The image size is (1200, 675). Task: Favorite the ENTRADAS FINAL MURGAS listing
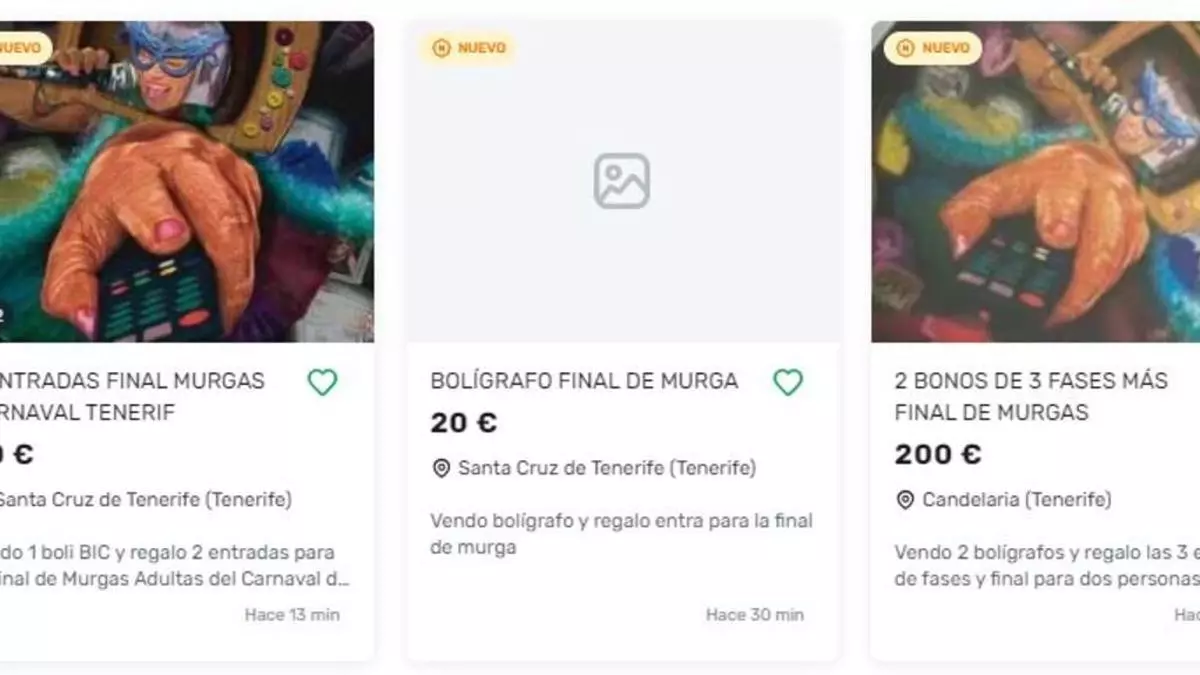point(322,382)
